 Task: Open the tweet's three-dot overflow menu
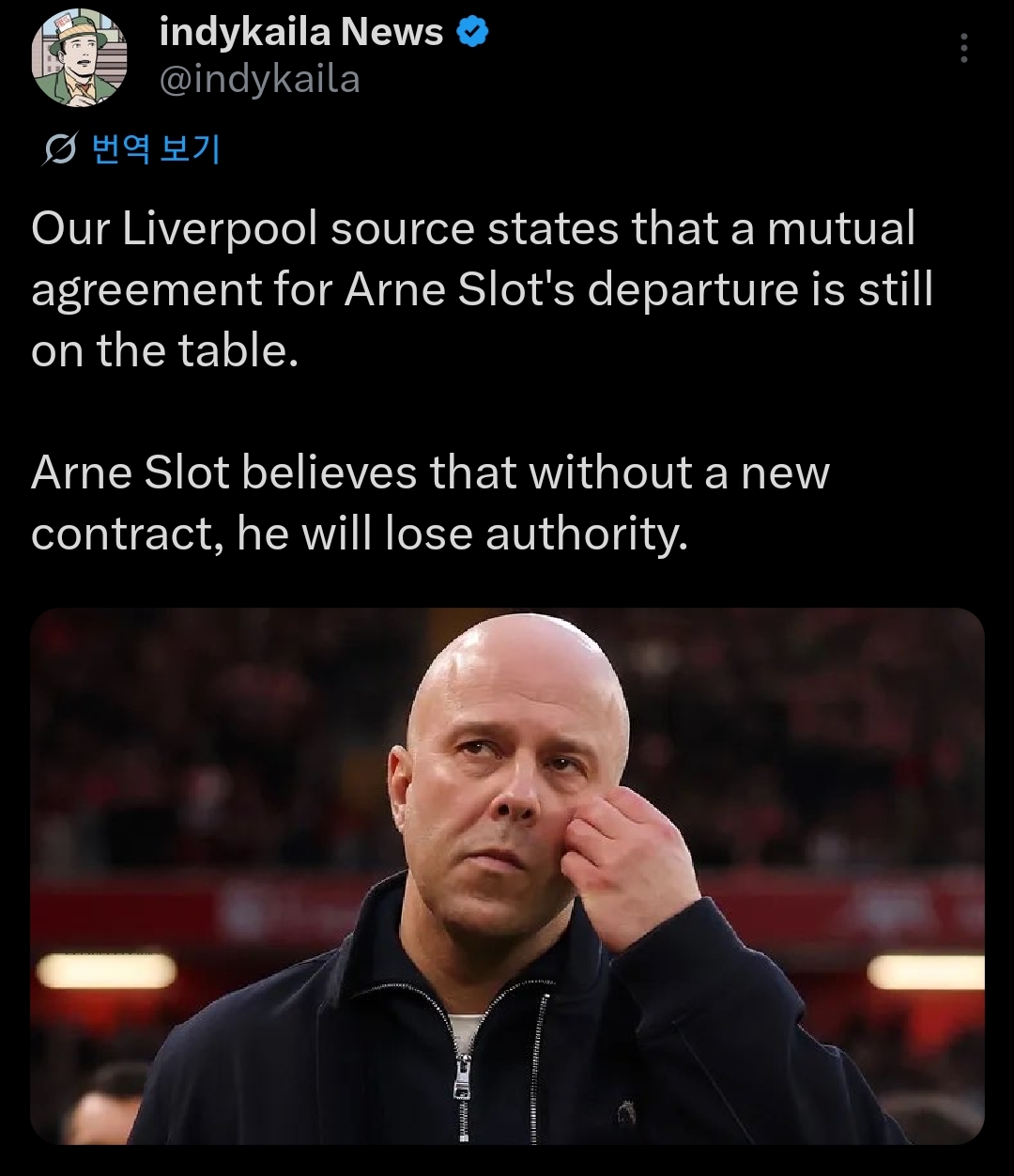[963, 48]
